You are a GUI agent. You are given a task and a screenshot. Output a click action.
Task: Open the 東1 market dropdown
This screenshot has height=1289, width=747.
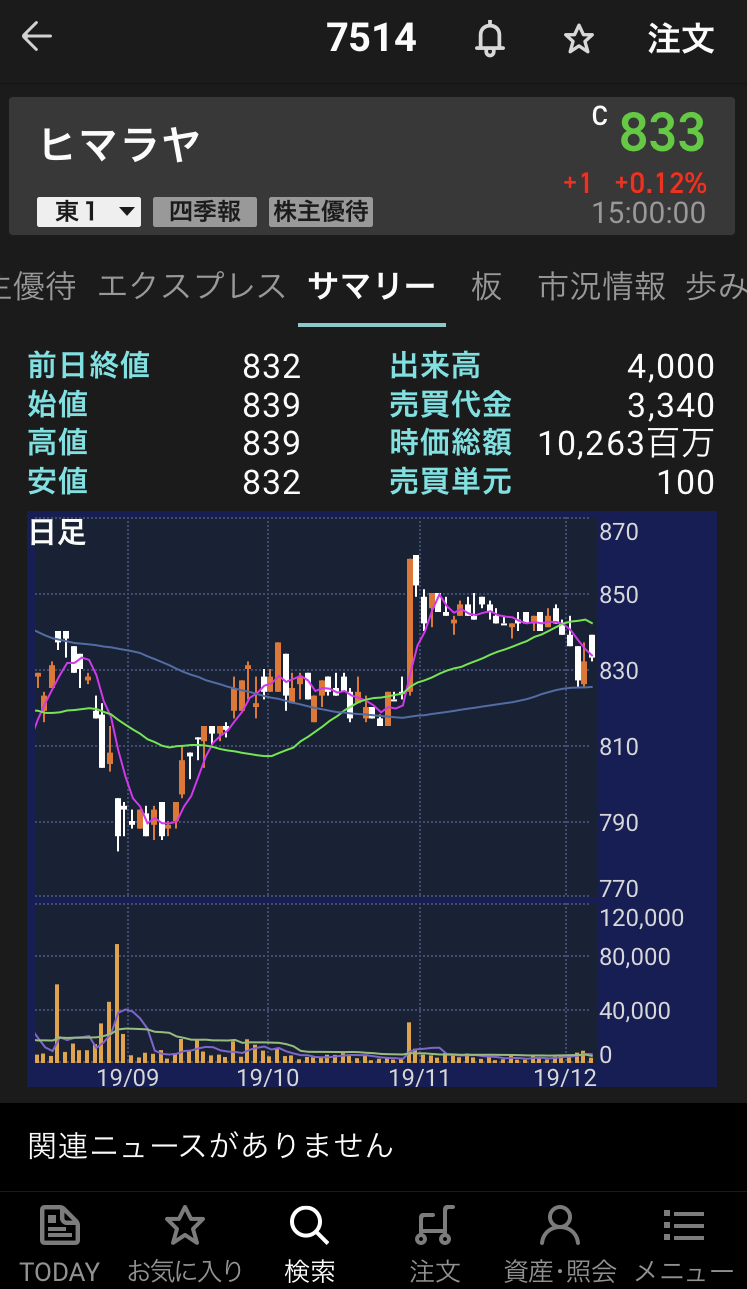(89, 211)
